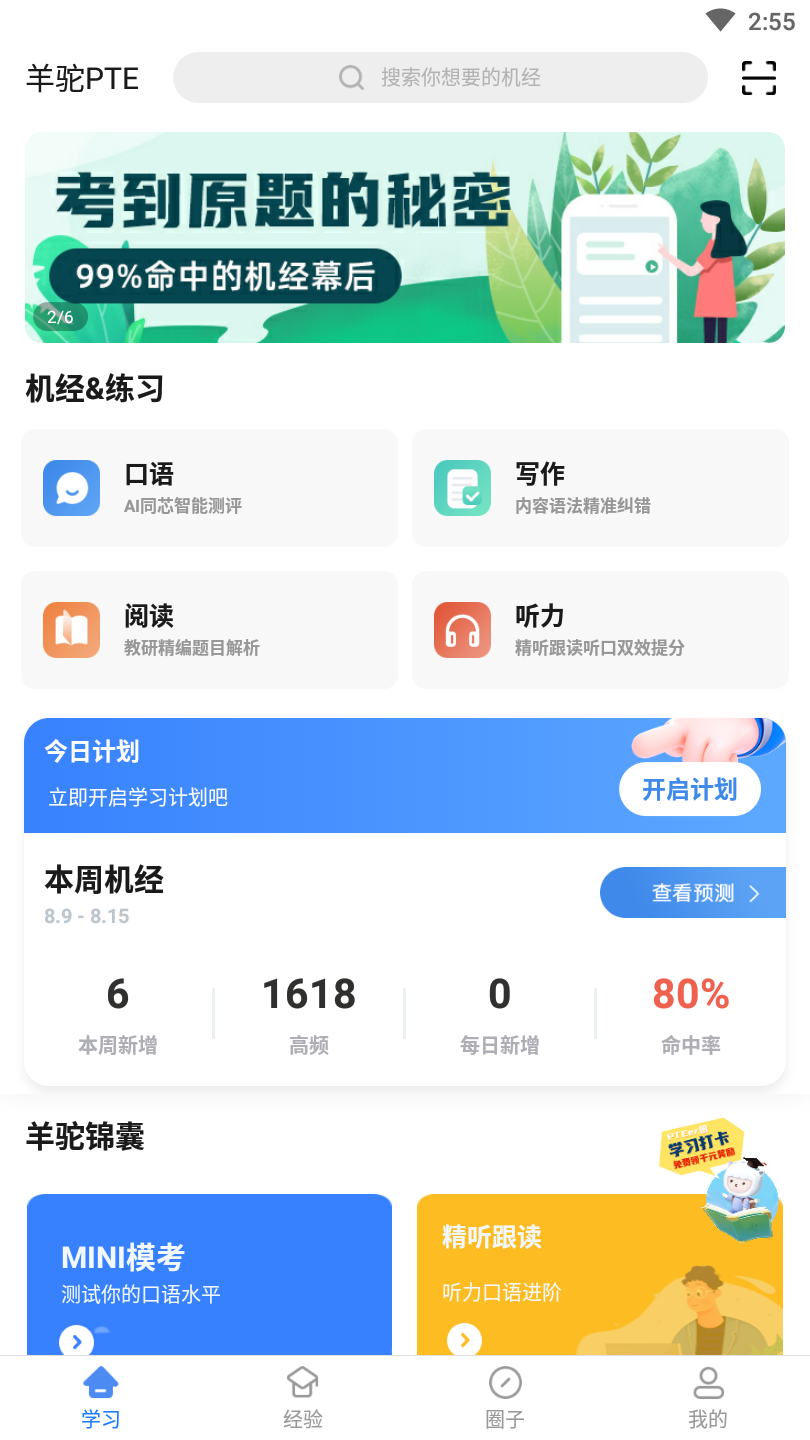This screenshot has height=1440, width=810.
Task: Tap the 开启计划 button
Action: point(690,788)
